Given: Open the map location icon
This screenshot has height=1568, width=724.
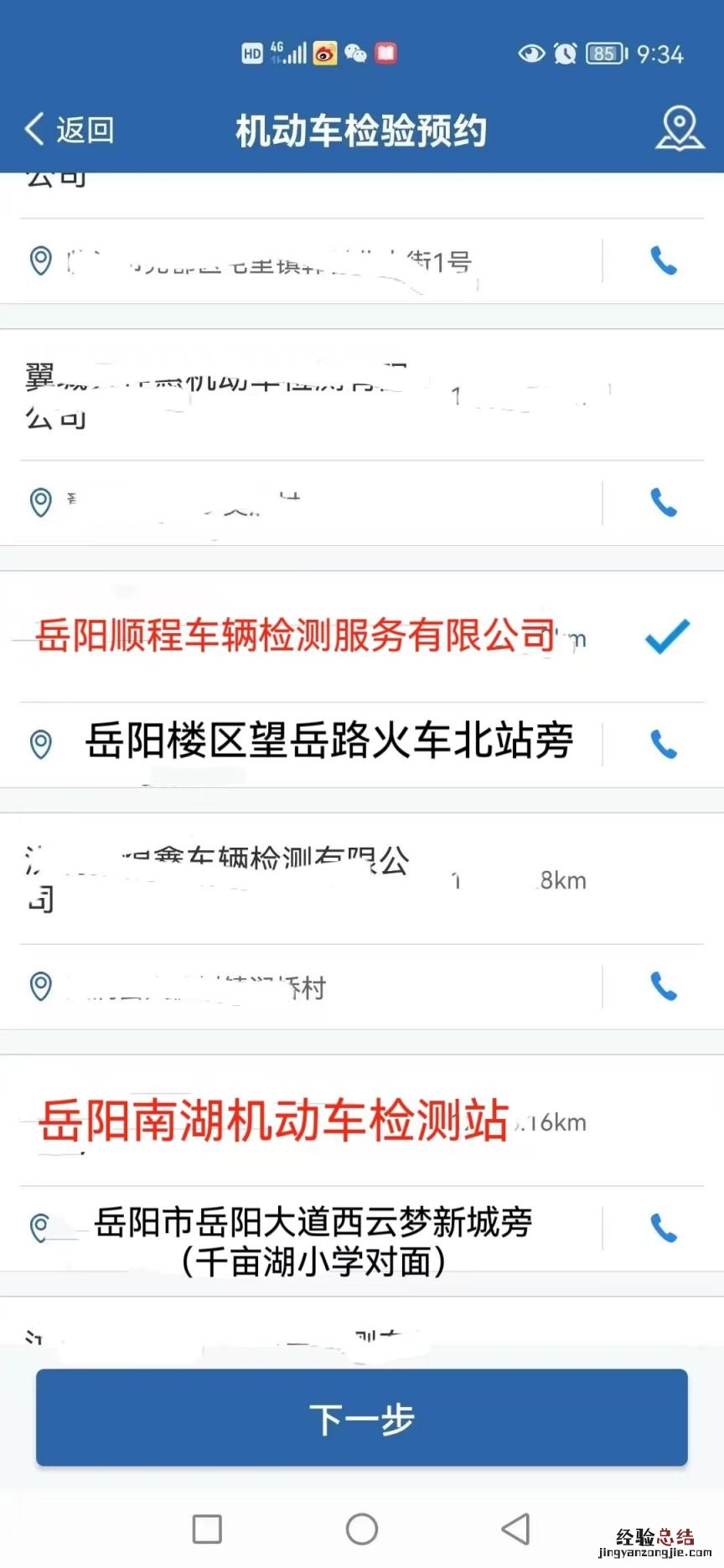Looking at the screenshot, I should [679, 129].
